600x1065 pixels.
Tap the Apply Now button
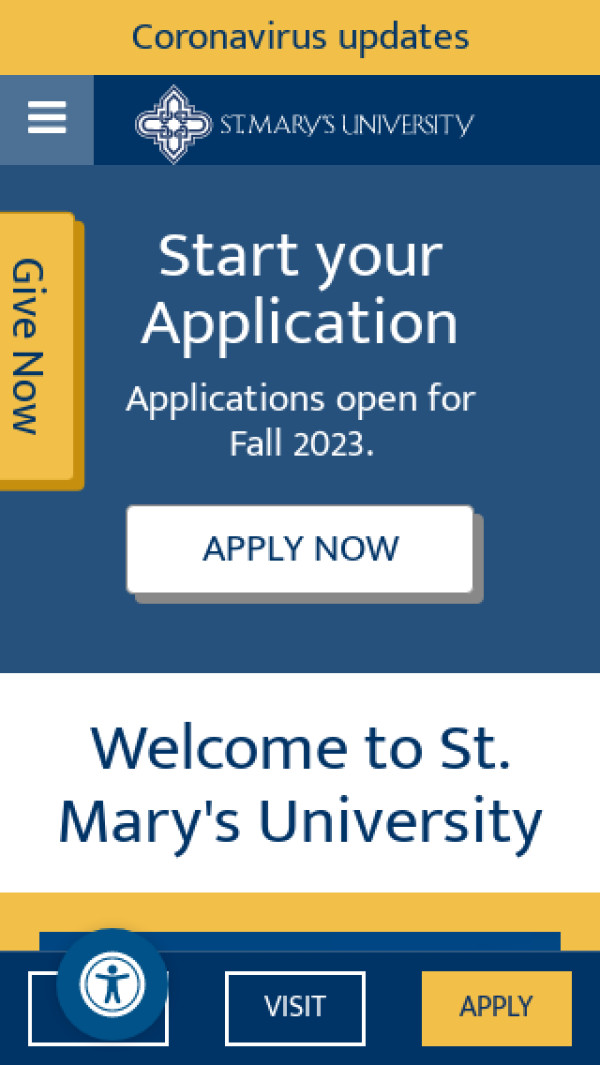[300, 548]
